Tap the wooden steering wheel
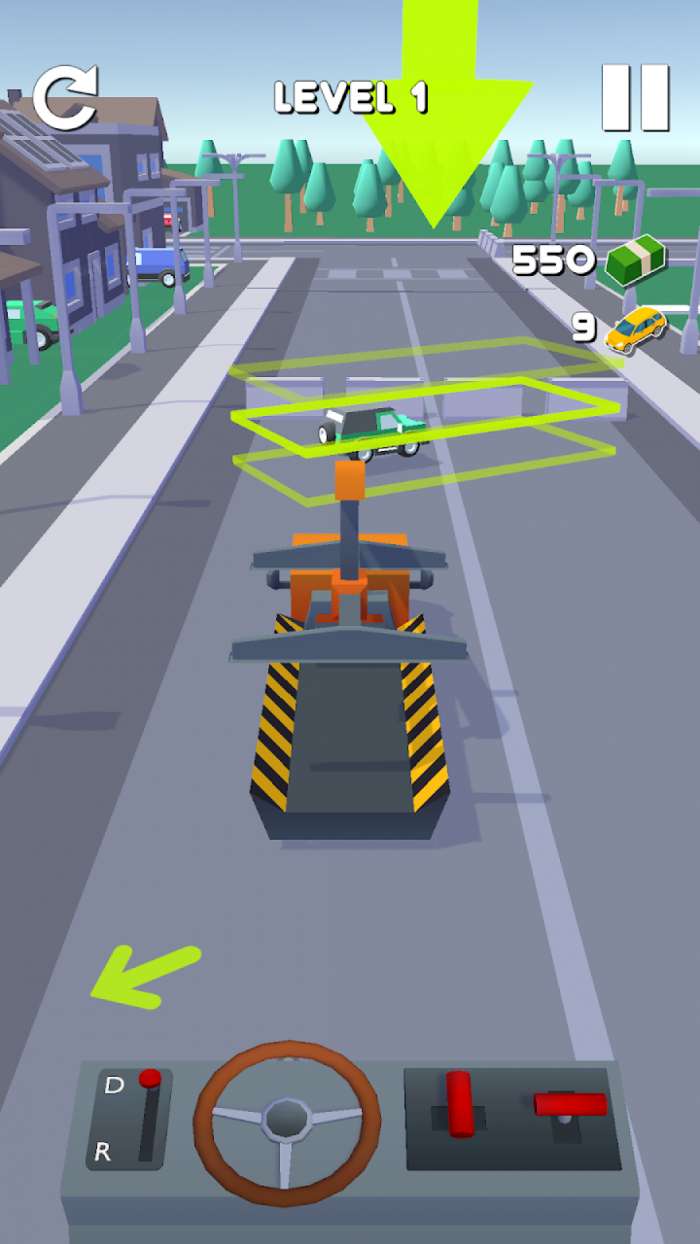Viewport: 700px width, 1244px height. pos(287,1122)
